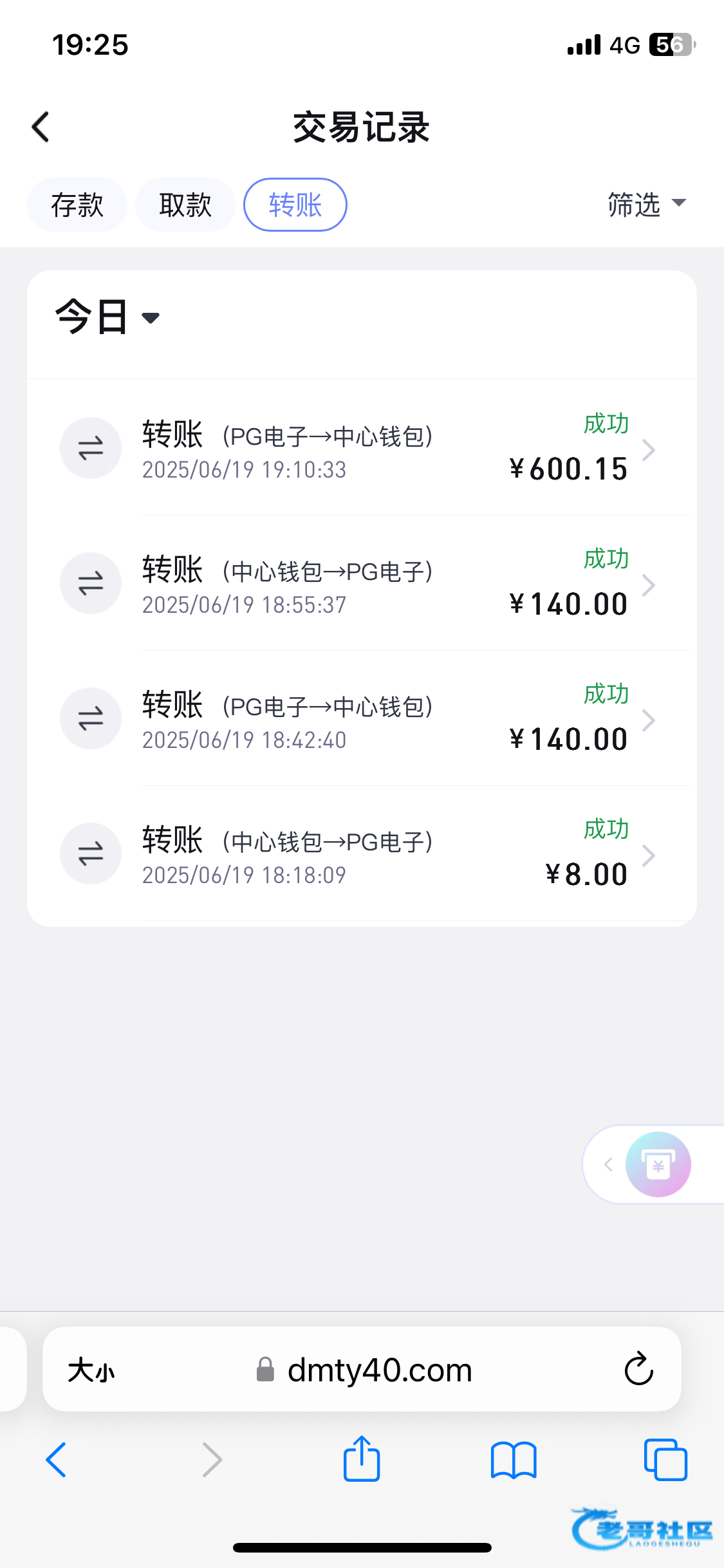Tap the floating wallet icon

pyautogui.click(x=658, y=1164)
